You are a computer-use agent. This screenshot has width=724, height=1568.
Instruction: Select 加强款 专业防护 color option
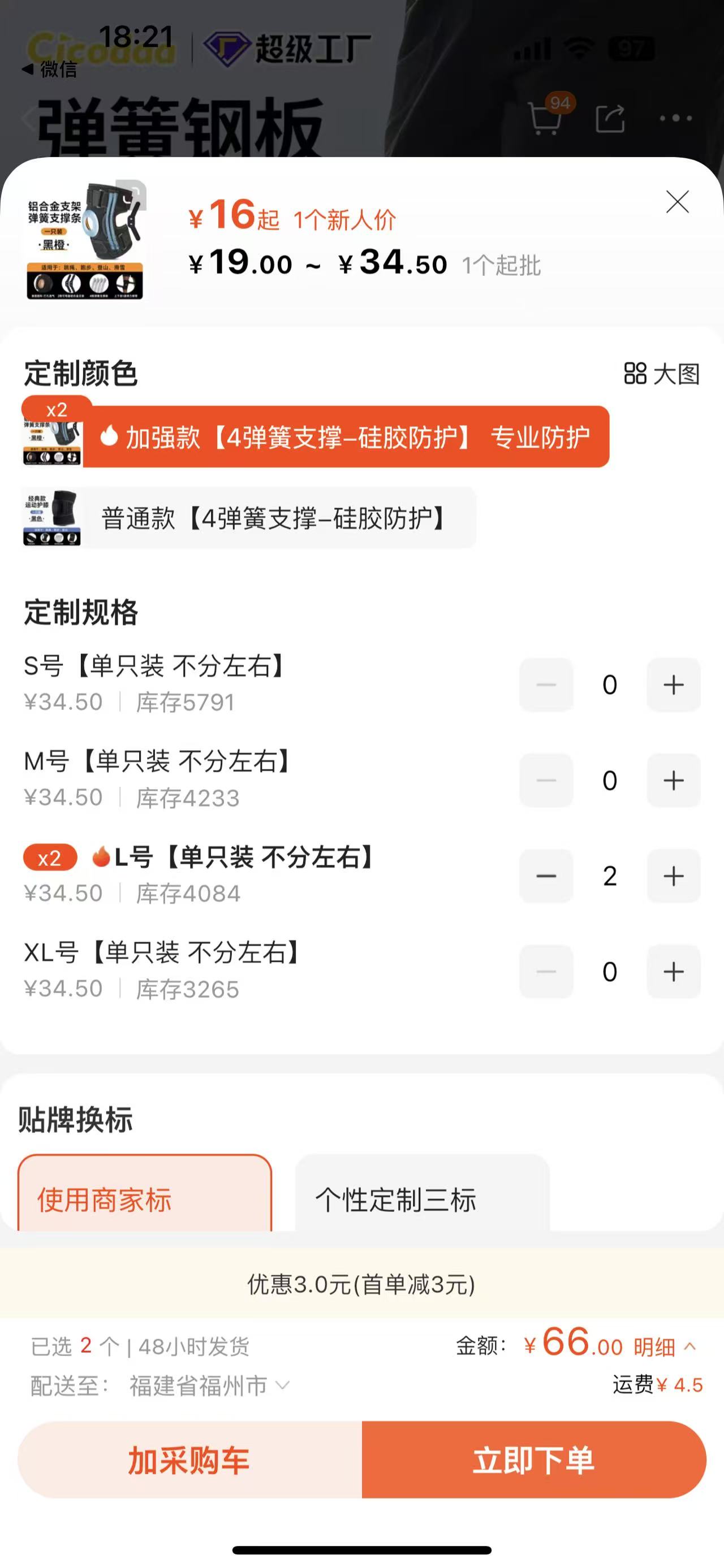(346, 437)
